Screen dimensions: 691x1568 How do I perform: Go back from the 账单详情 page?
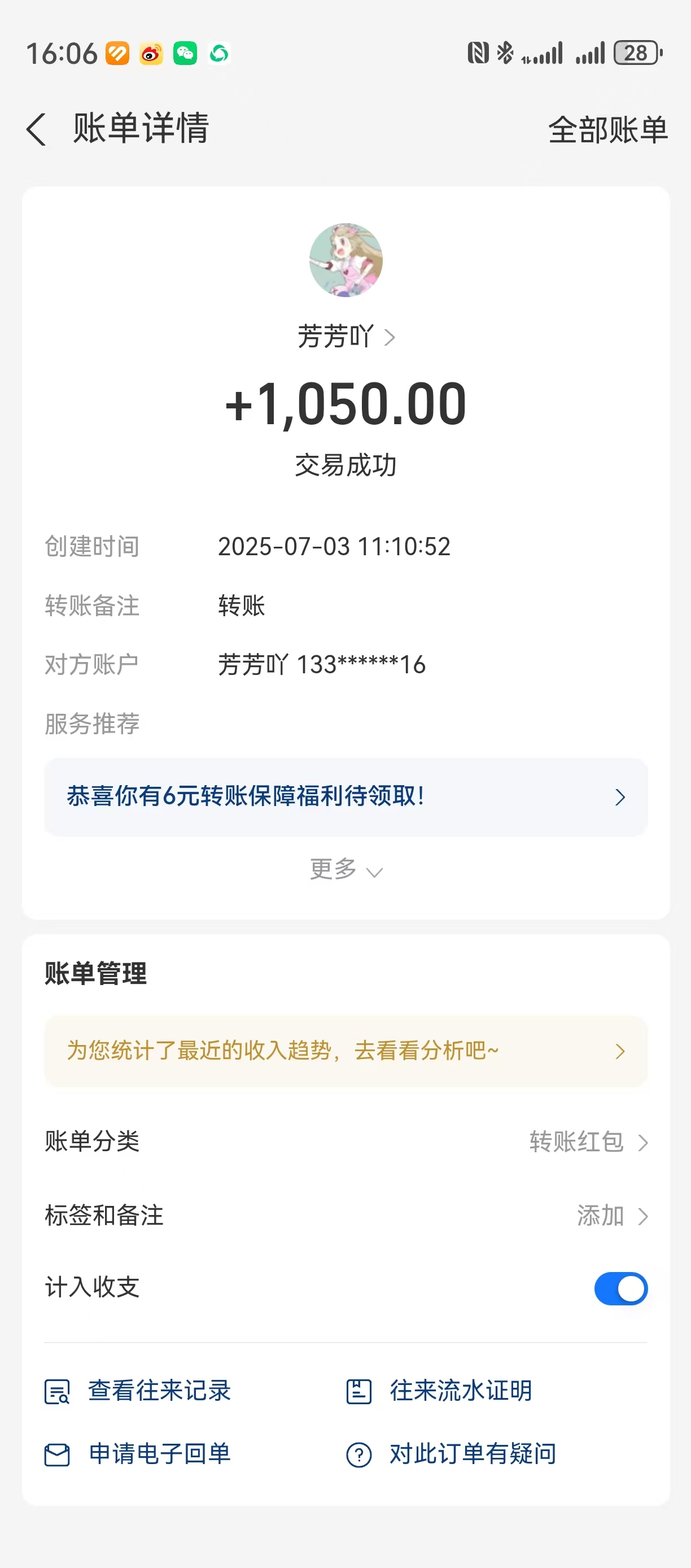tap(37, 129)
